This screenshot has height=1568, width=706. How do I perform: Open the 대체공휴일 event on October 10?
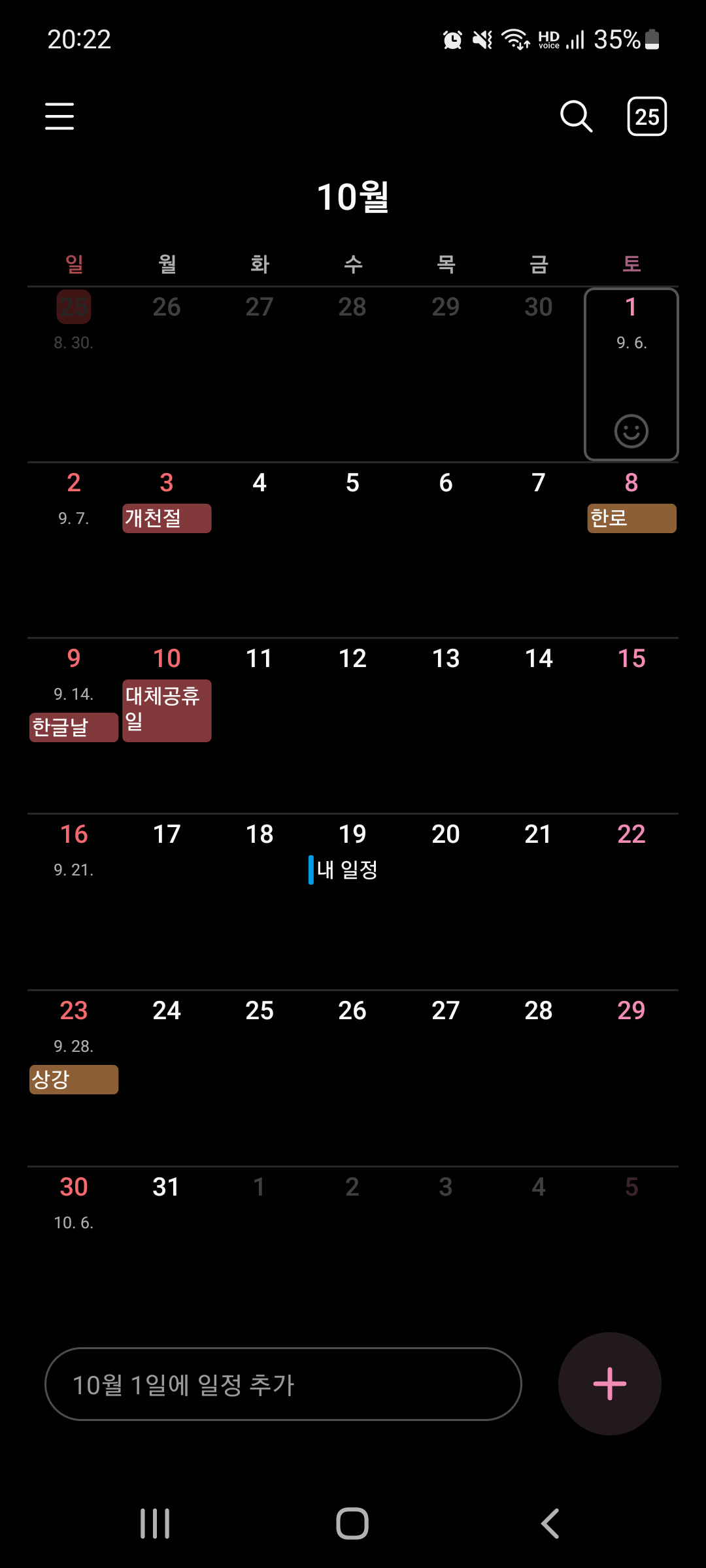pos(167,710)
